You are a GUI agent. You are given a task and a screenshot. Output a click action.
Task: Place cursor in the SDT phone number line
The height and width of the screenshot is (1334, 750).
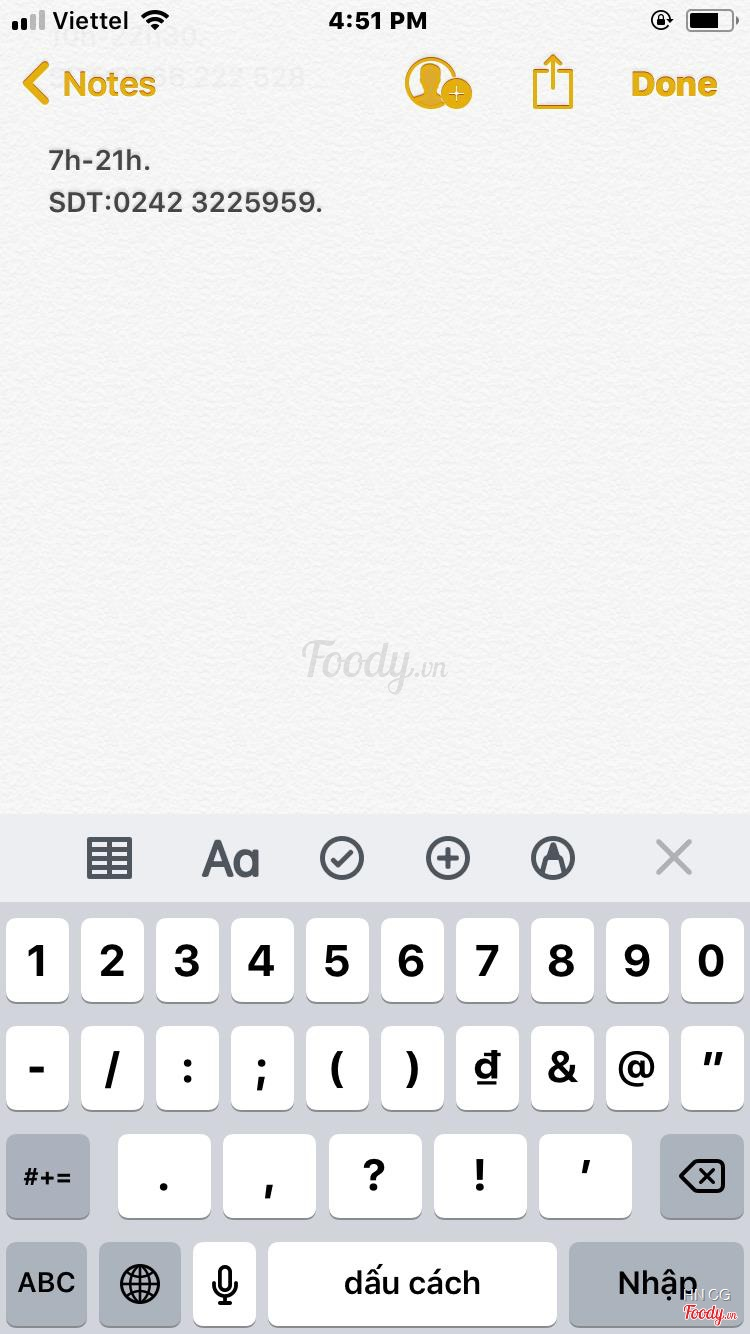coord(185,203)
